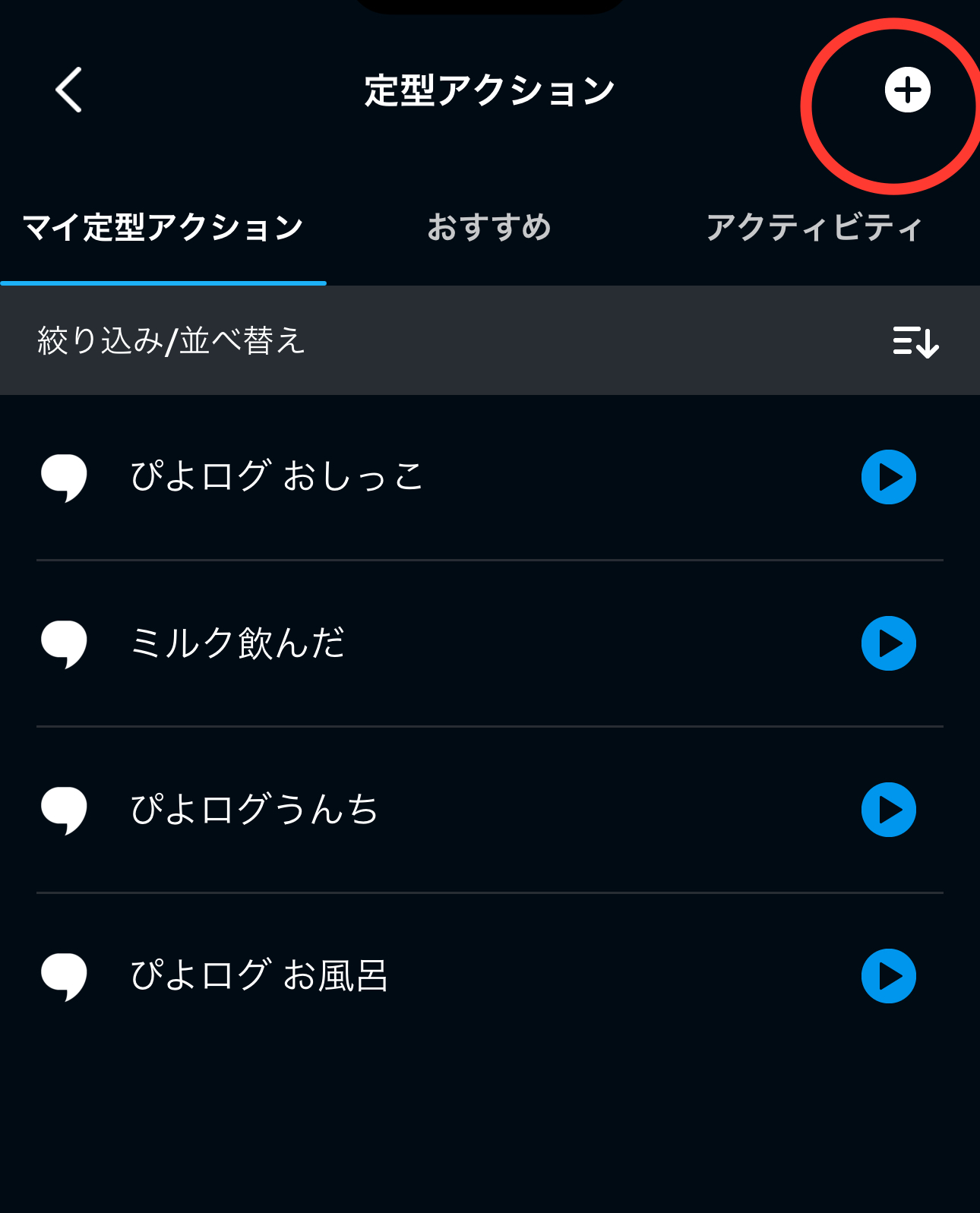
Task: Open the 絞り込み/並べ替え sort options
Action: click(x=915, y=341)
